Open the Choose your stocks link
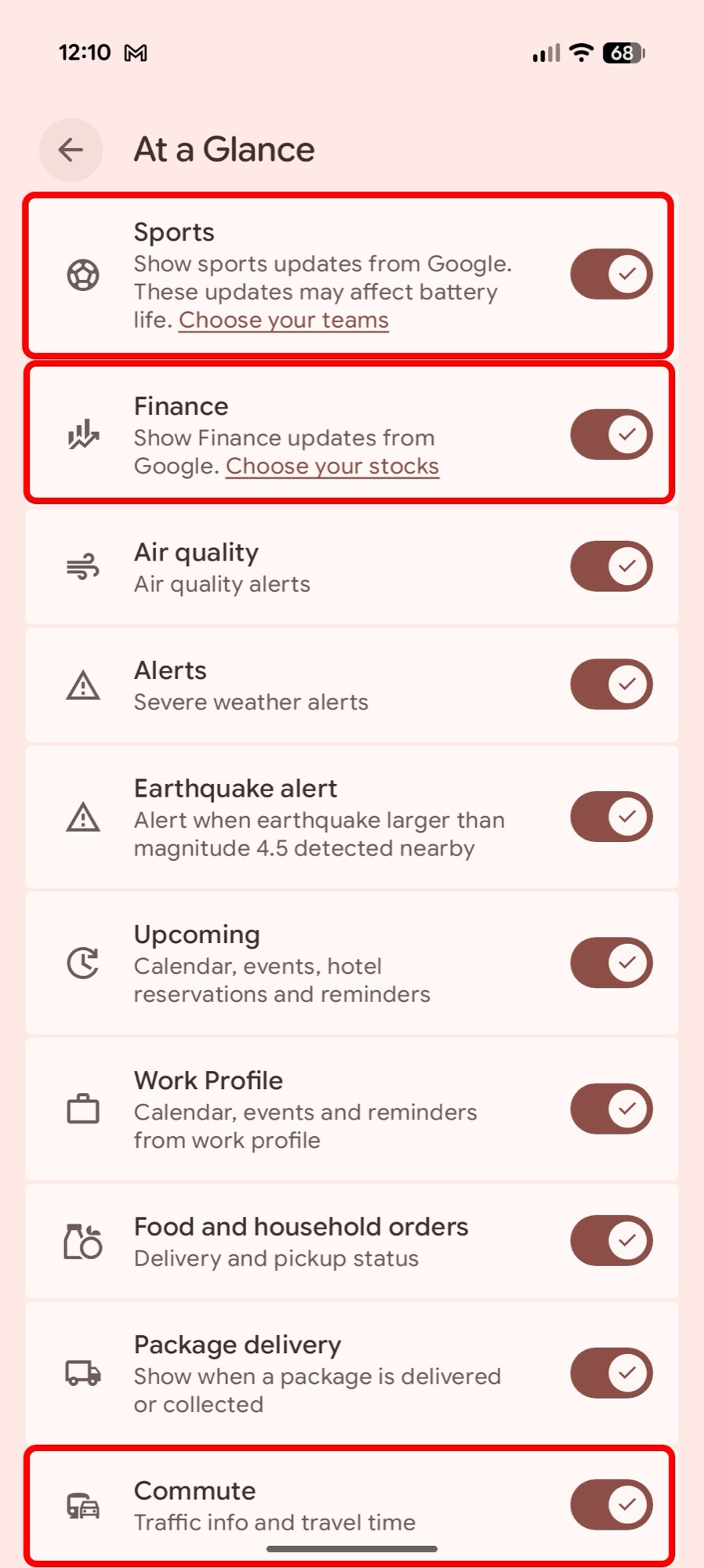 [x=332, y=466]
